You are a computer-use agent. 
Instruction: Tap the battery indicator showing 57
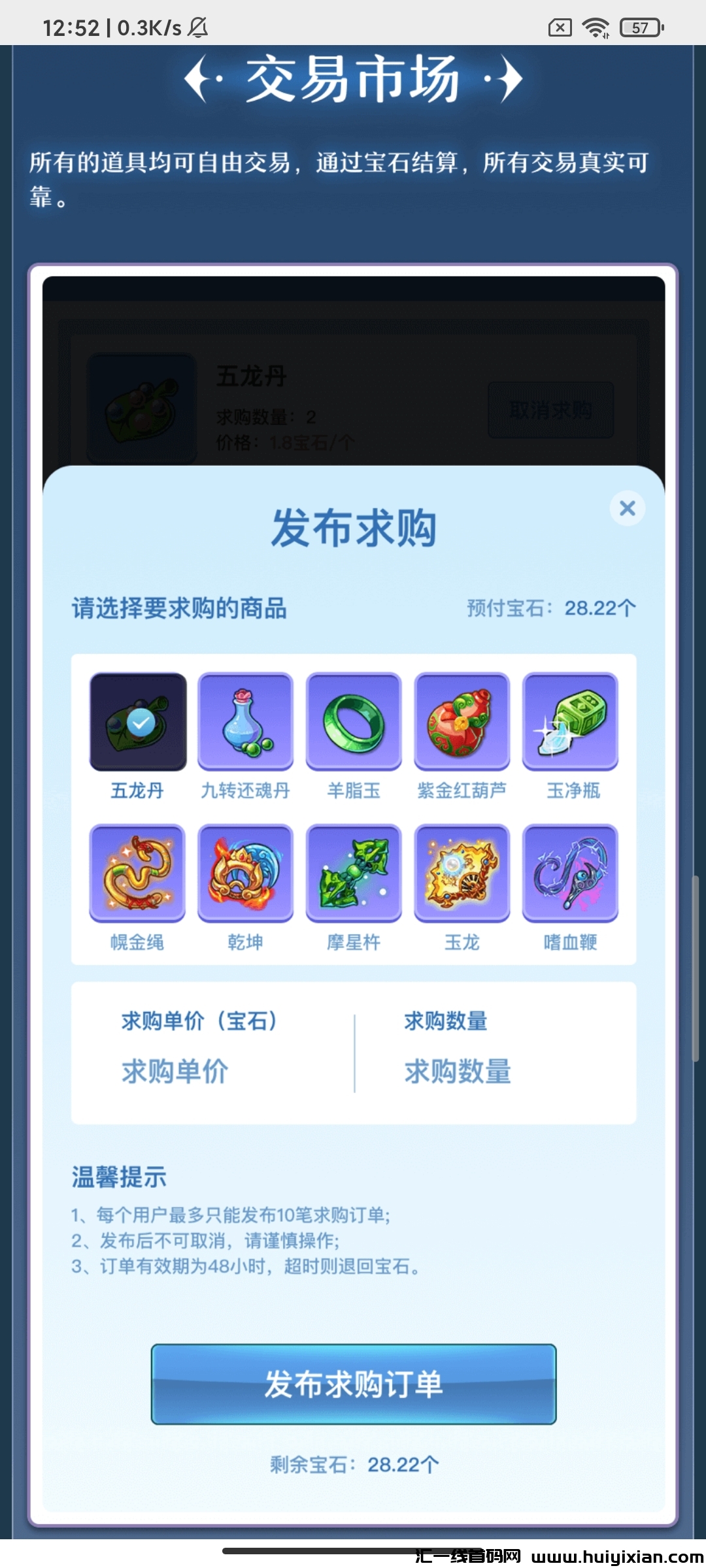tap(640, 27)
